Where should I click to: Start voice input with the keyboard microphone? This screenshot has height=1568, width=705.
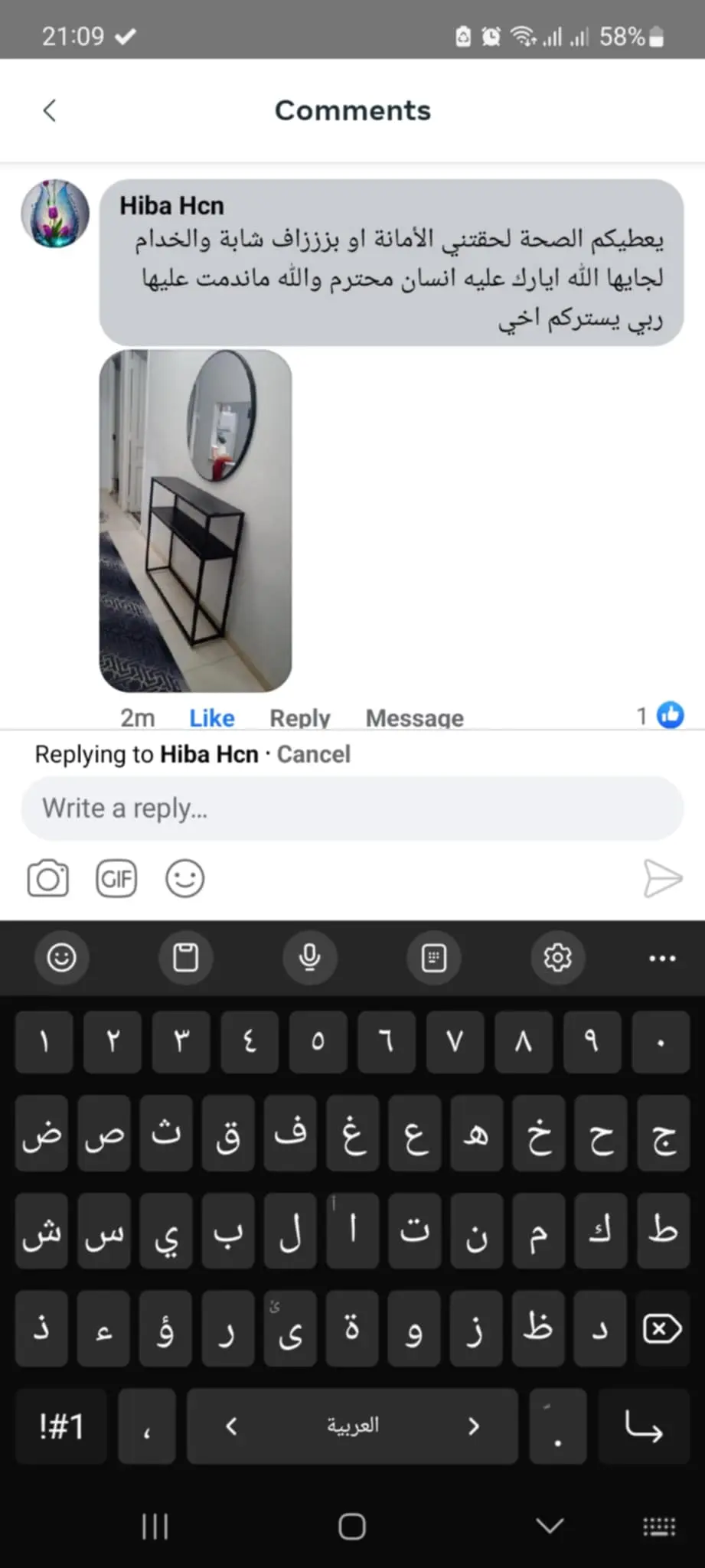309,957
